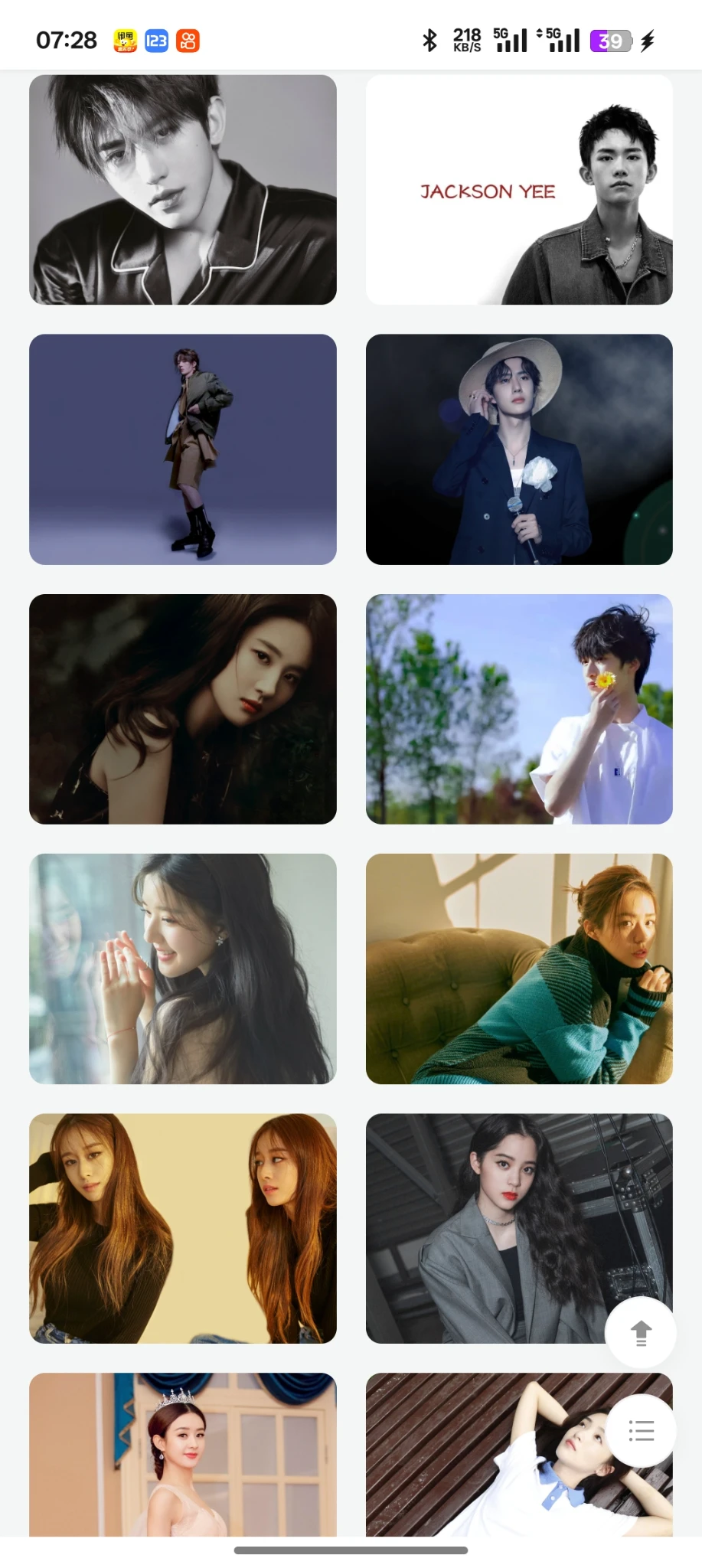Open the JACKSON YEE wallpaper tile

519,189
